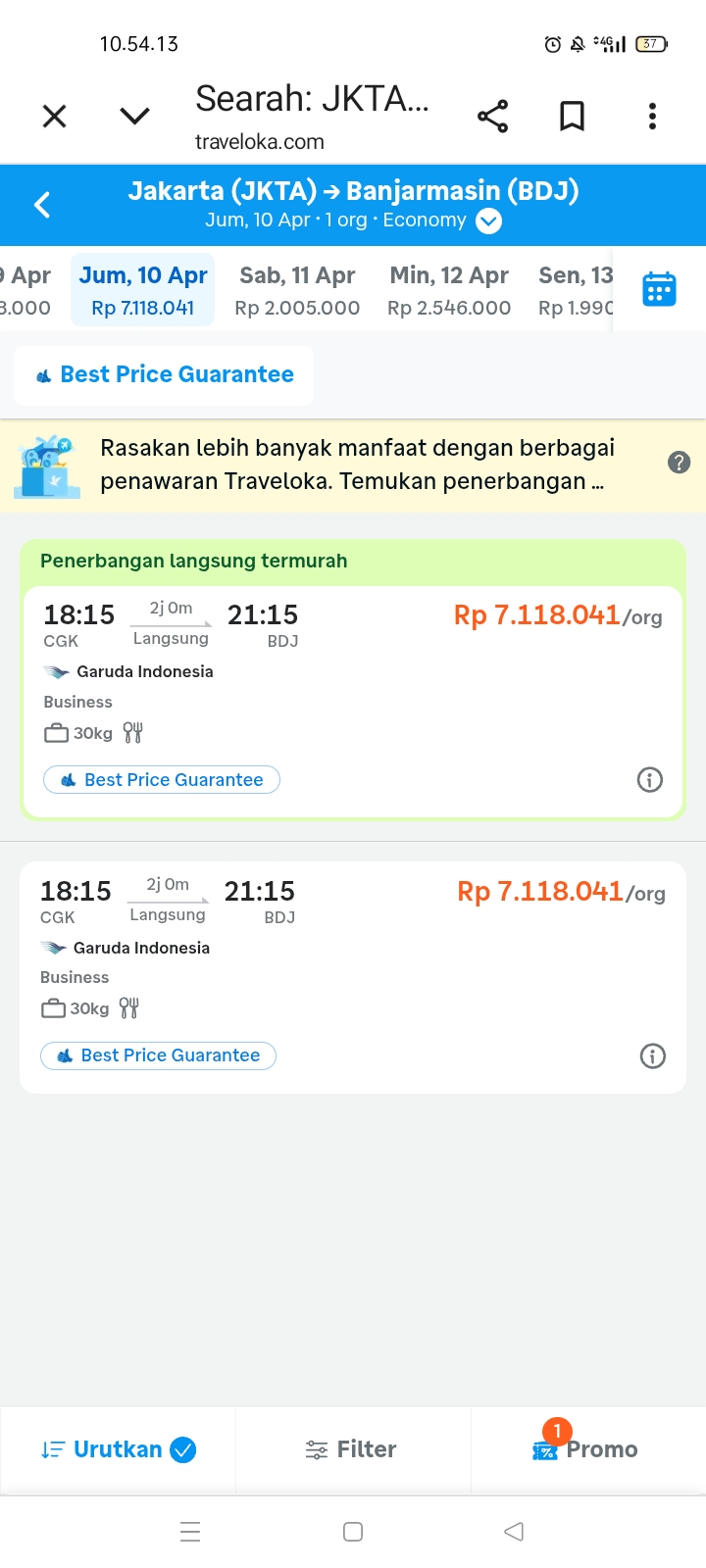Tap the Best Price Guarantee chip
This screenshot has height=1568, width=706.
[x=164, y=374]
